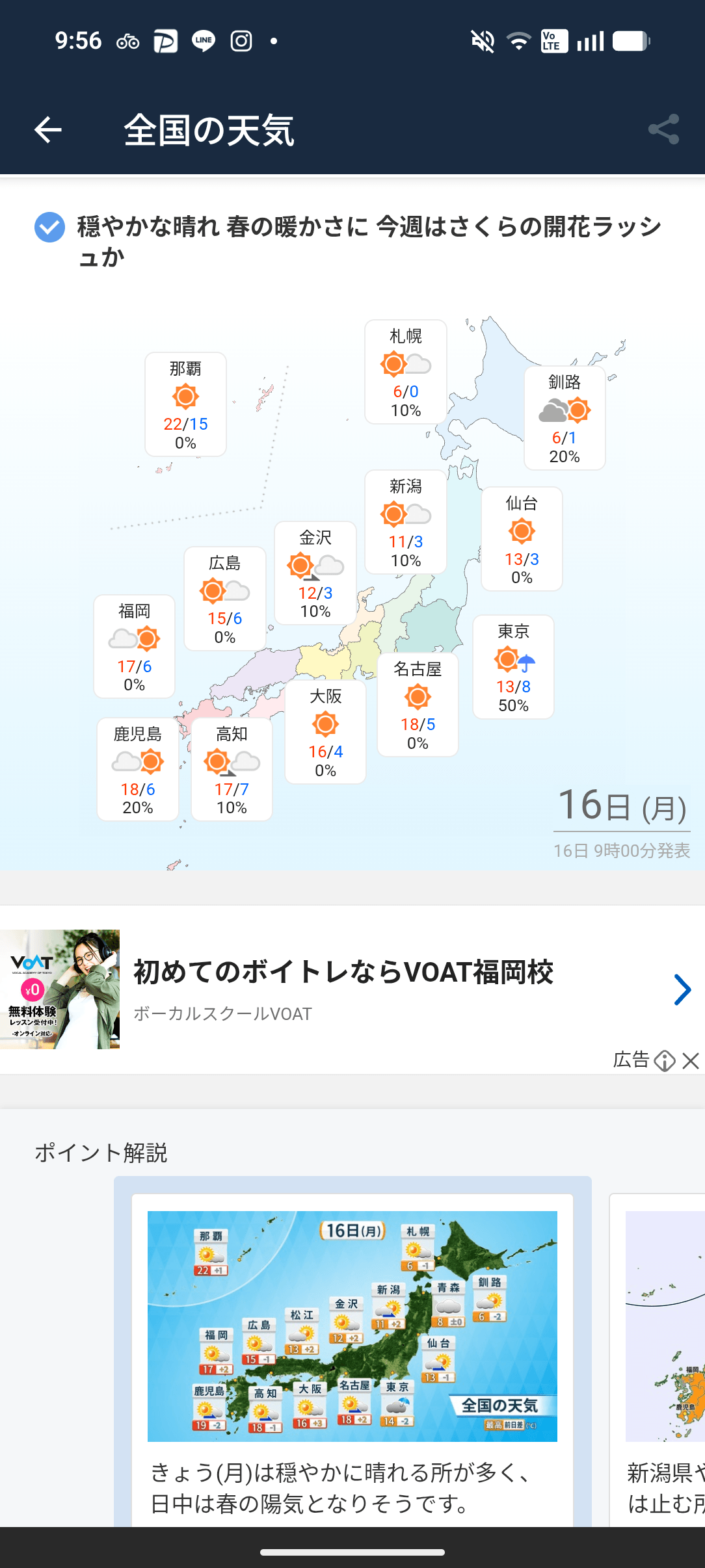Screen dimensions: 705x1568
Task: Open 札幌 weather details
Action: pyautogui.click(x=406, y=372)
